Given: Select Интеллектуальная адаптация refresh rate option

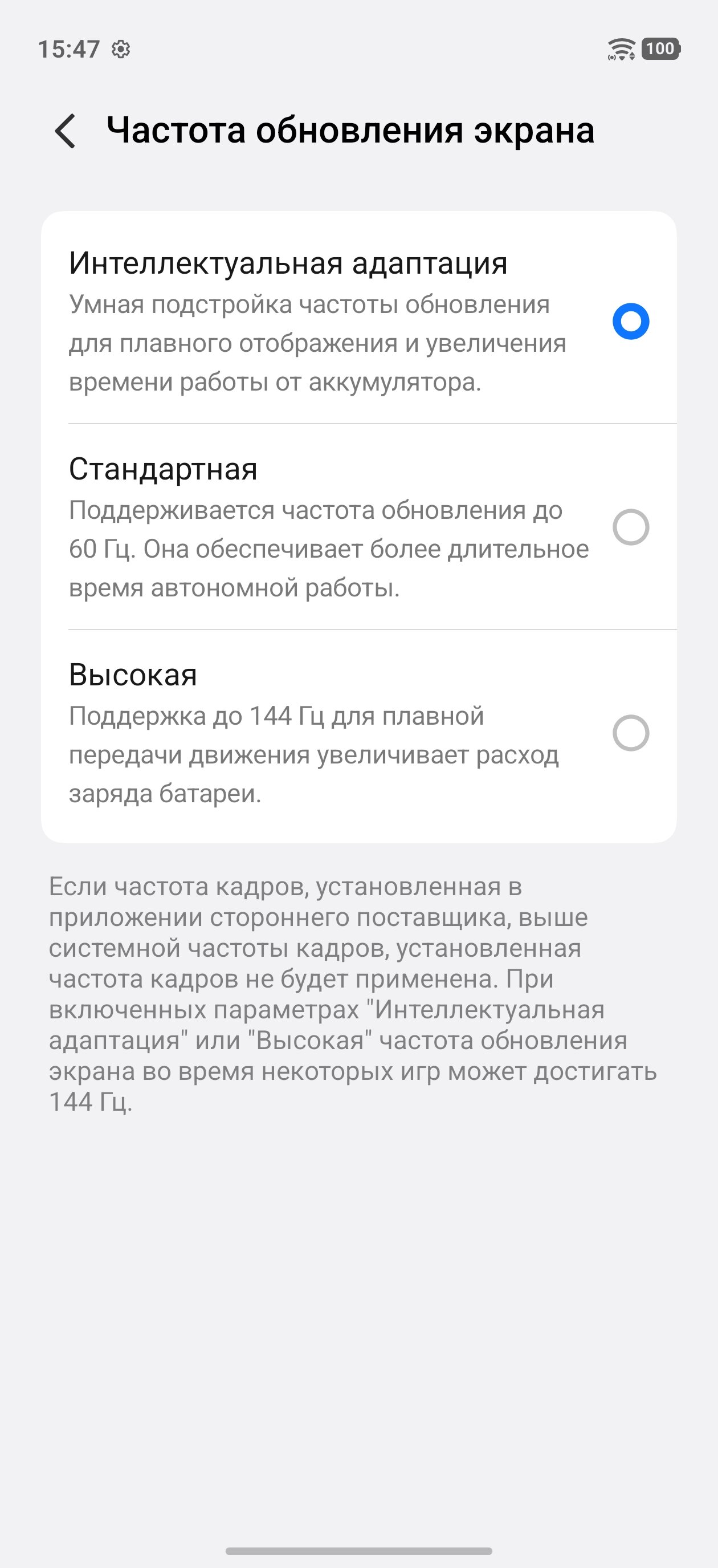Looking at the screenshot, I should (630, 321).
